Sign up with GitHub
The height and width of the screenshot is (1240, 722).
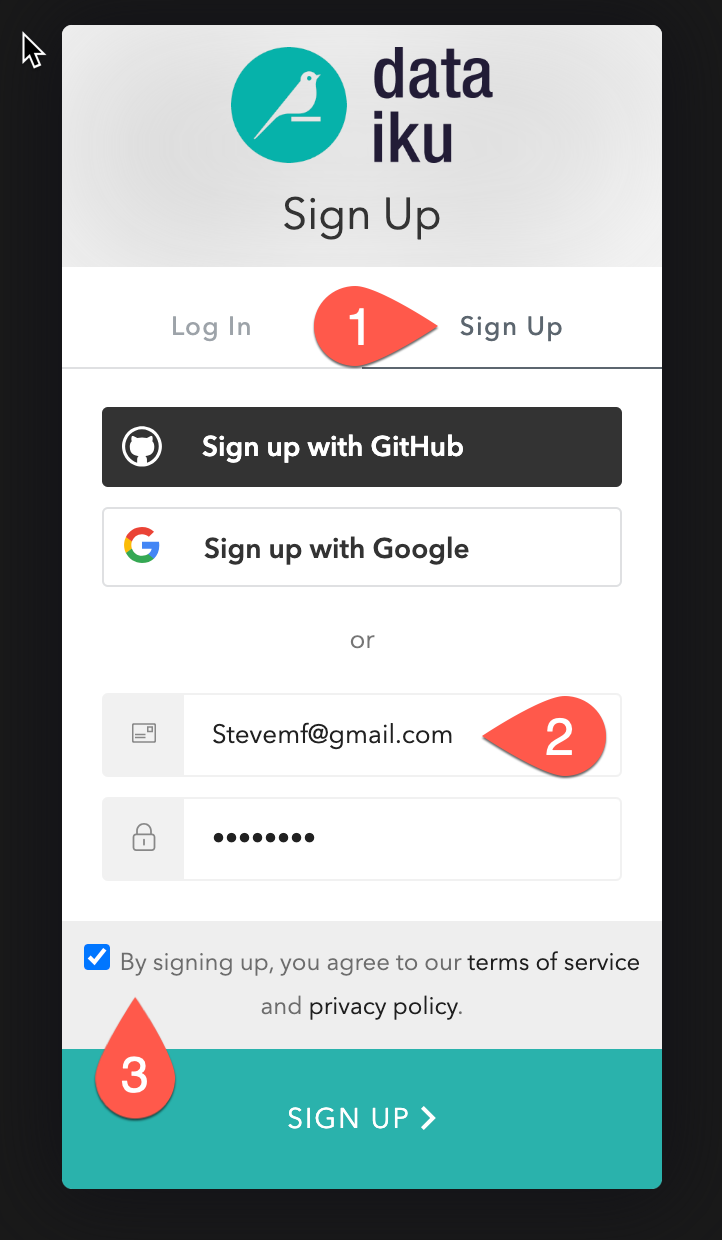click(361, 446)
